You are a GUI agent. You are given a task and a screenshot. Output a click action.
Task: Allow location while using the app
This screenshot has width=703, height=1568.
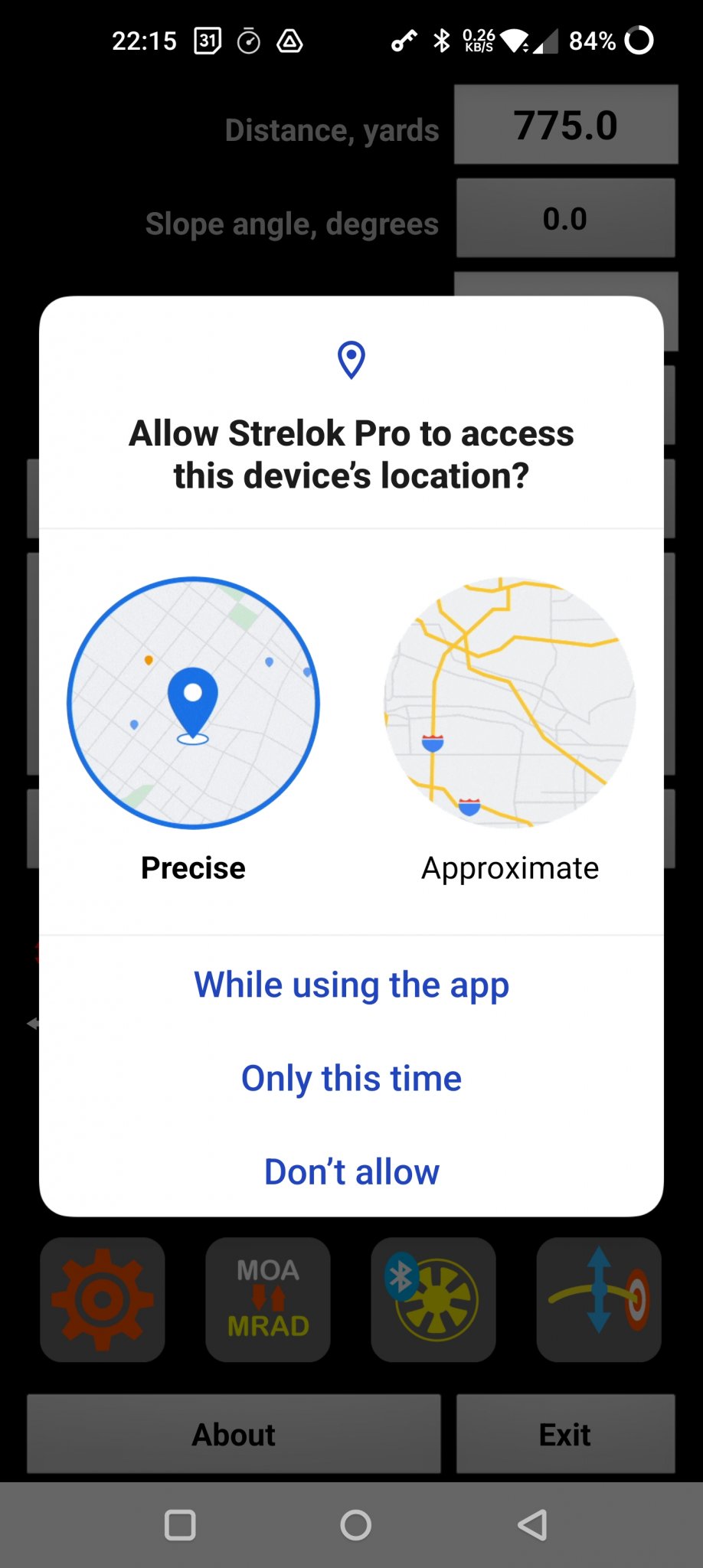tap(351, 985)
